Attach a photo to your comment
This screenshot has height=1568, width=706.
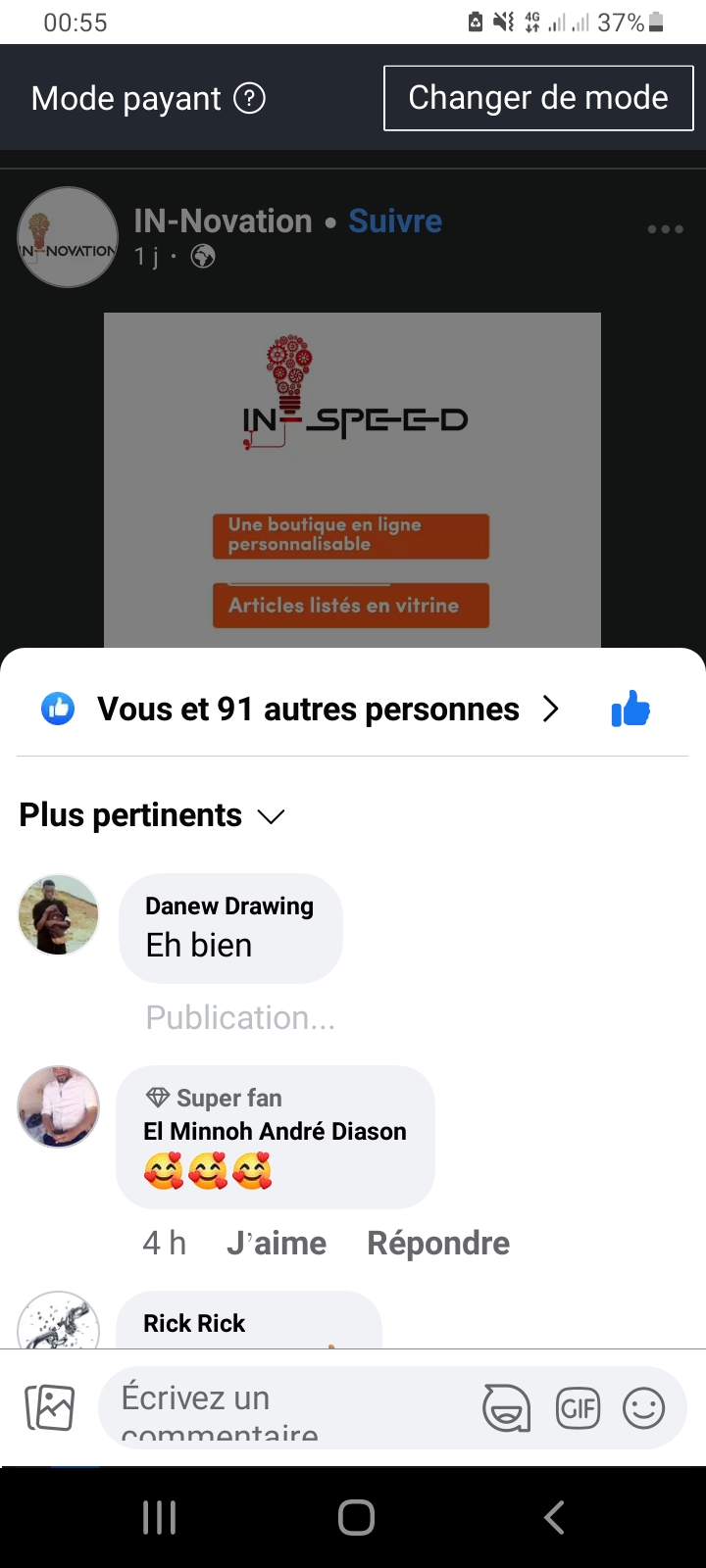pos(49,1408)
